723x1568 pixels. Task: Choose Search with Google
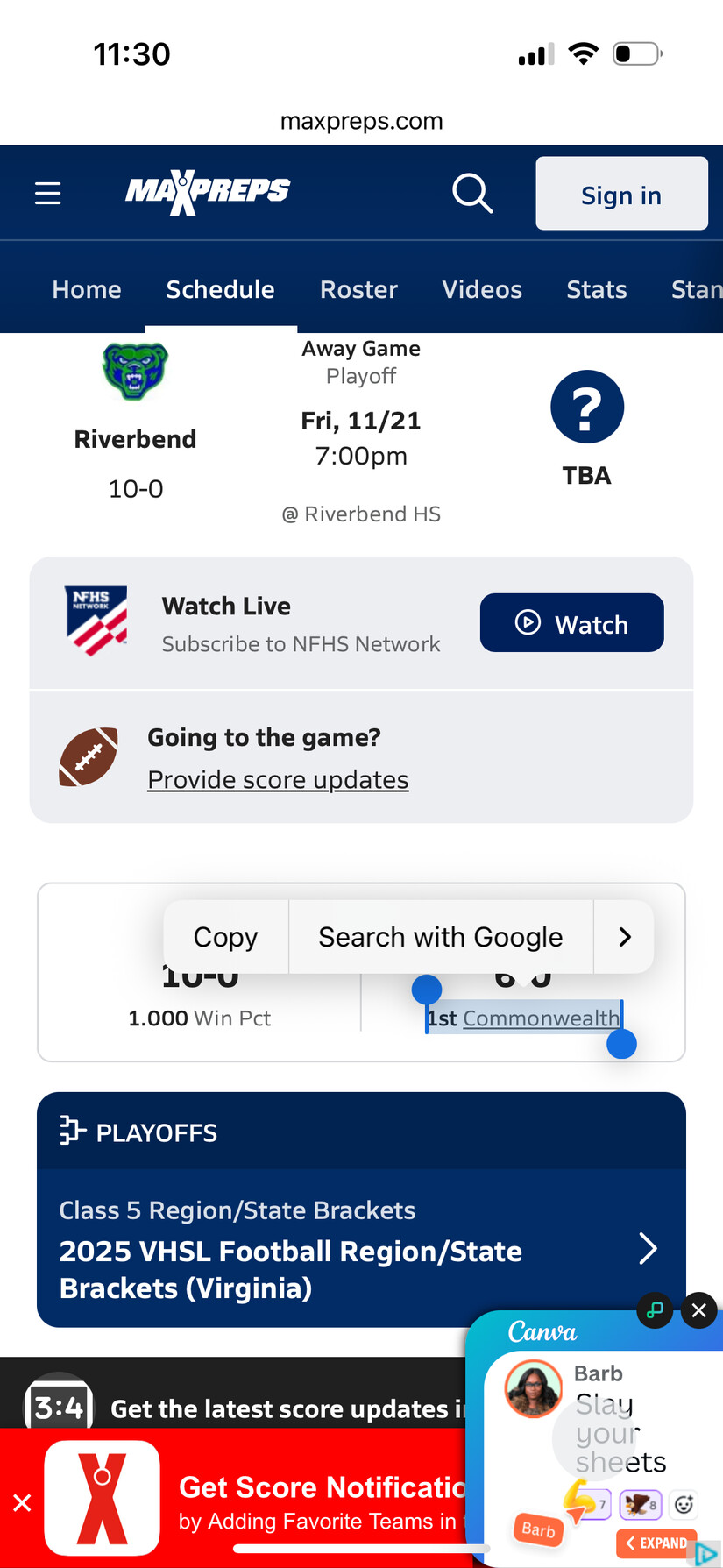[x=440, y=937]
